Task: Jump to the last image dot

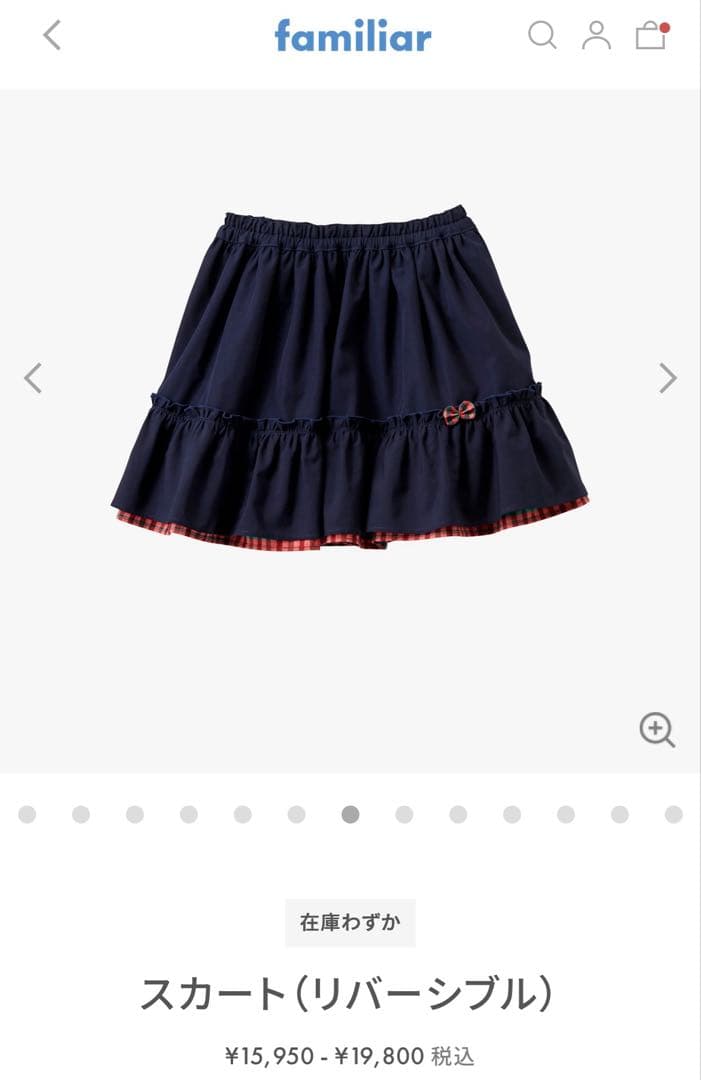Action: point(674,814)
